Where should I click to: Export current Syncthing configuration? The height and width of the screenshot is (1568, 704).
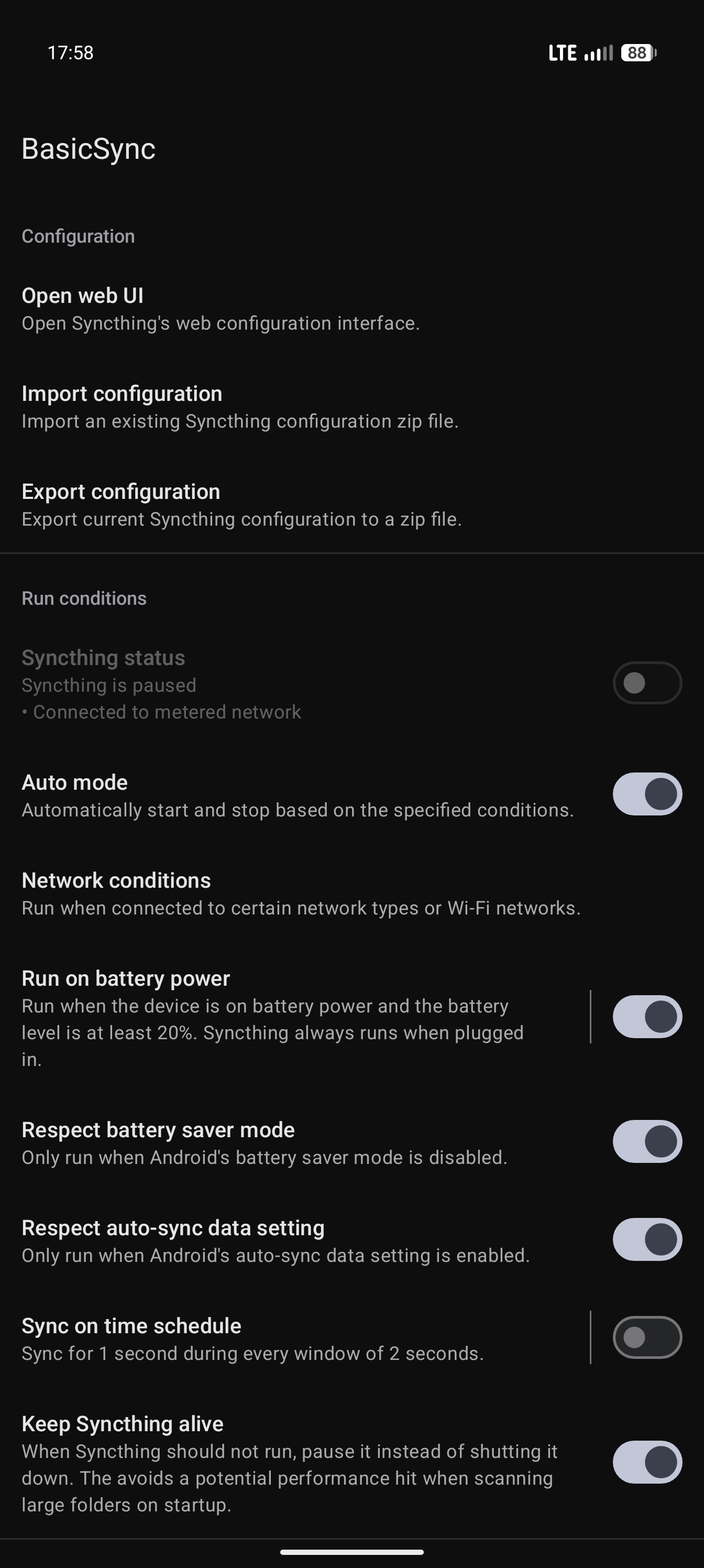242,504
